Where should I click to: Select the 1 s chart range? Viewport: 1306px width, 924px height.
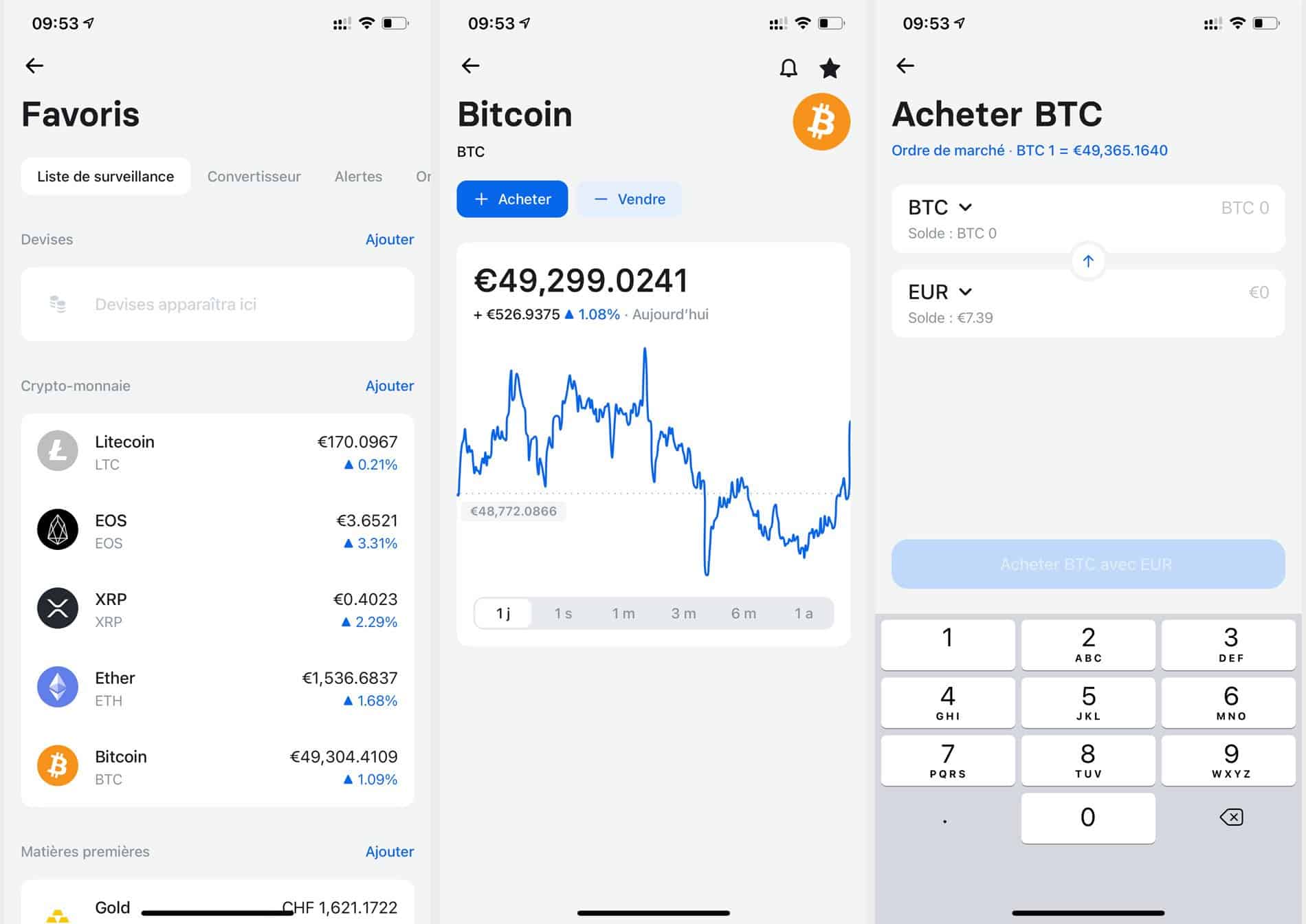point(563,613)
